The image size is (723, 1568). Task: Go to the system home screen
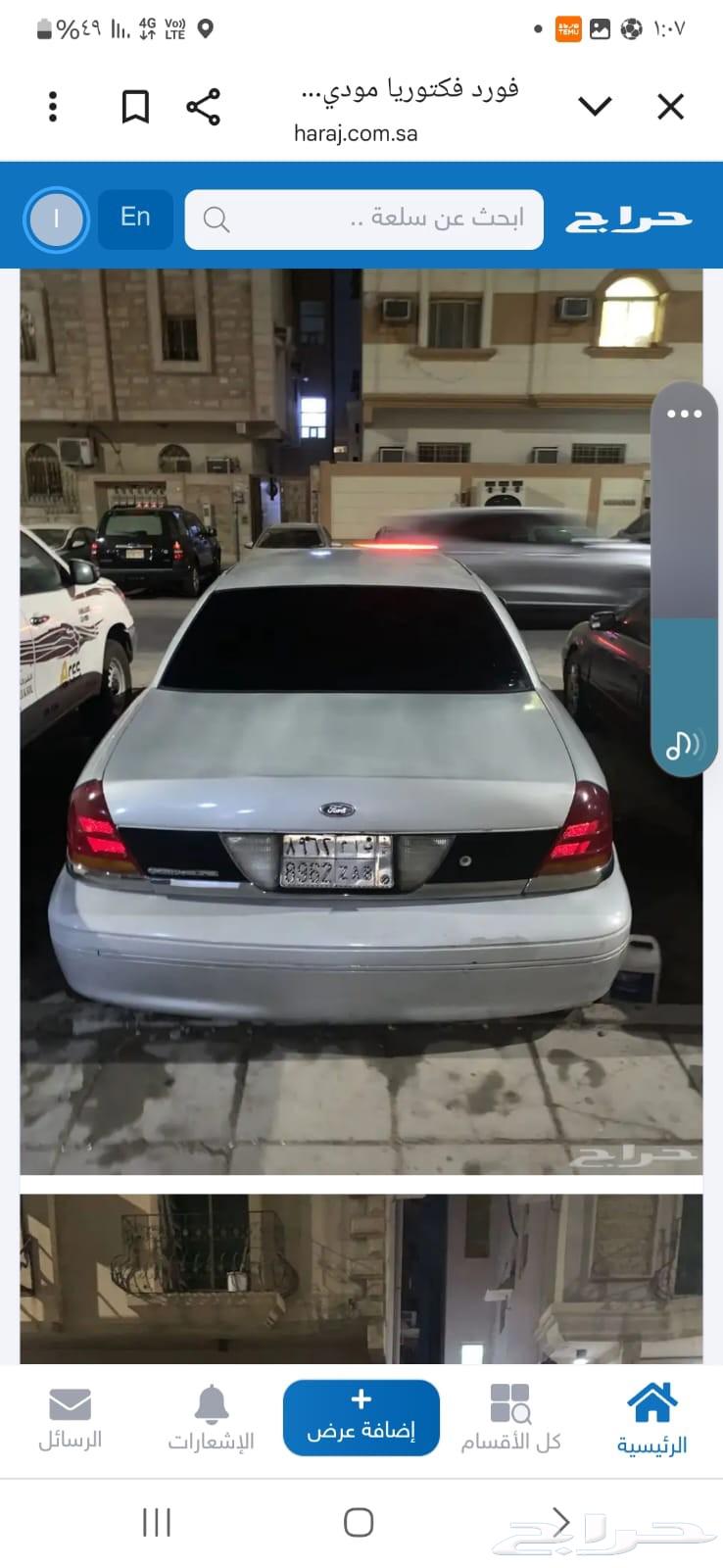pos(359,1522)
